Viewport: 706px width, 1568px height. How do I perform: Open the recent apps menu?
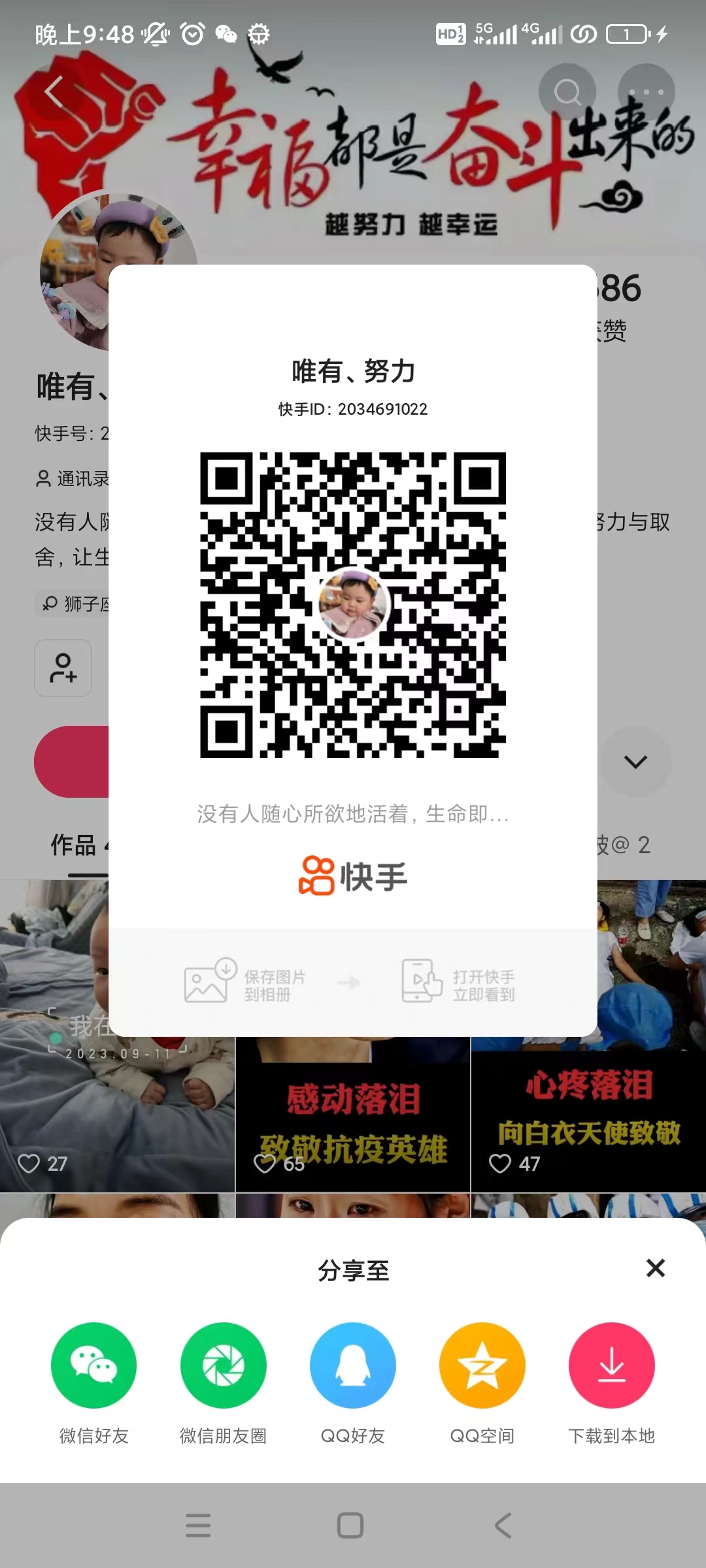click(x=198, y=1526)
